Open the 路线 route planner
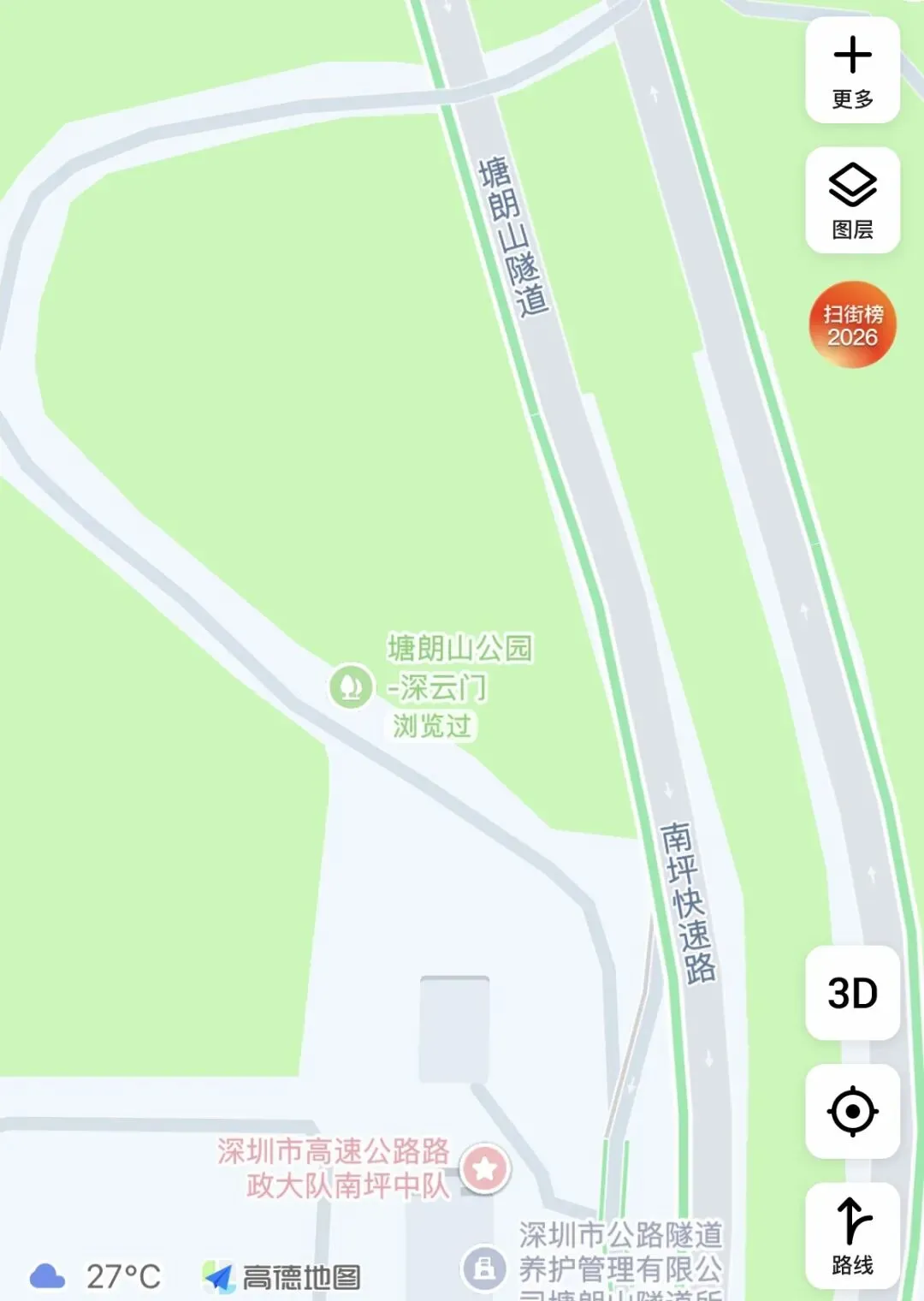Screen dimensions: 924x1301 [852, 1235]
